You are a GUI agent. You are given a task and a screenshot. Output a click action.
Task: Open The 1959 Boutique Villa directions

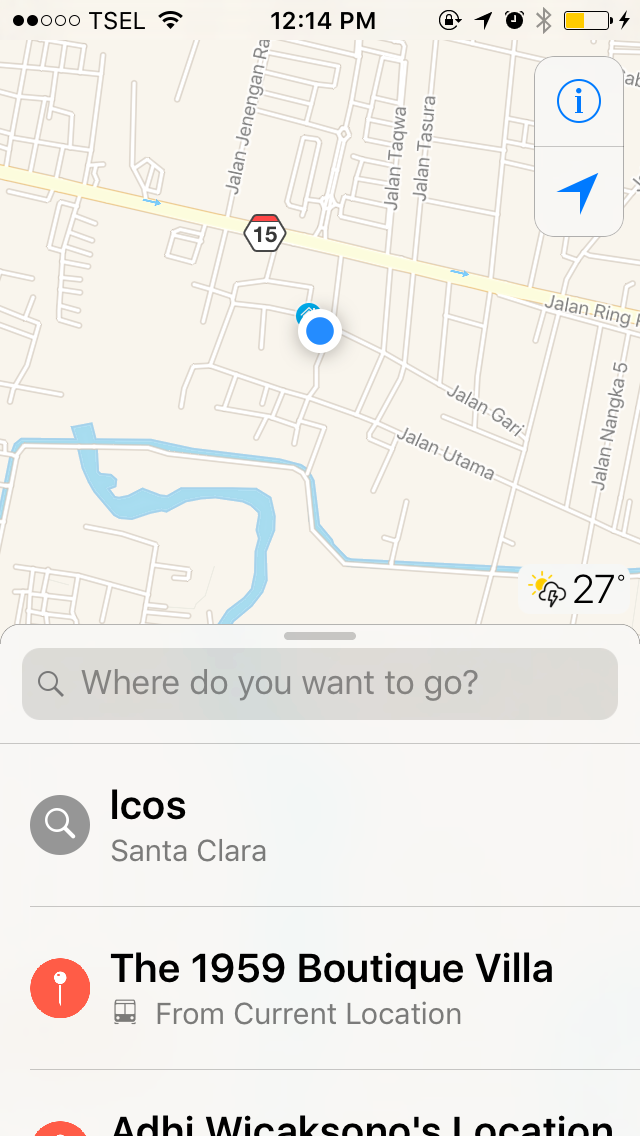[x=320, y=988]
